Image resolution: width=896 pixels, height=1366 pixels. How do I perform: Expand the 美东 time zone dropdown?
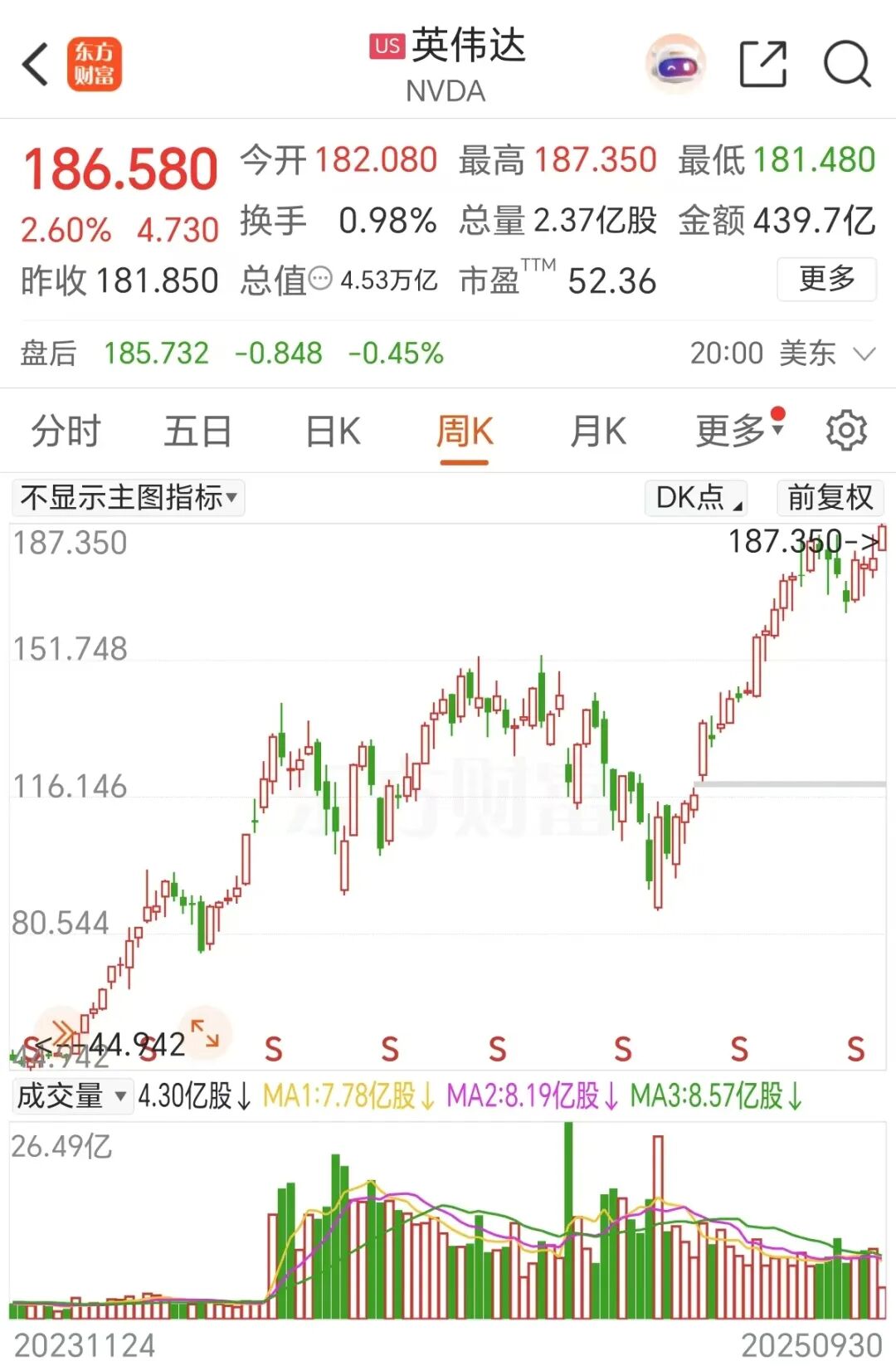click(864, 354)
